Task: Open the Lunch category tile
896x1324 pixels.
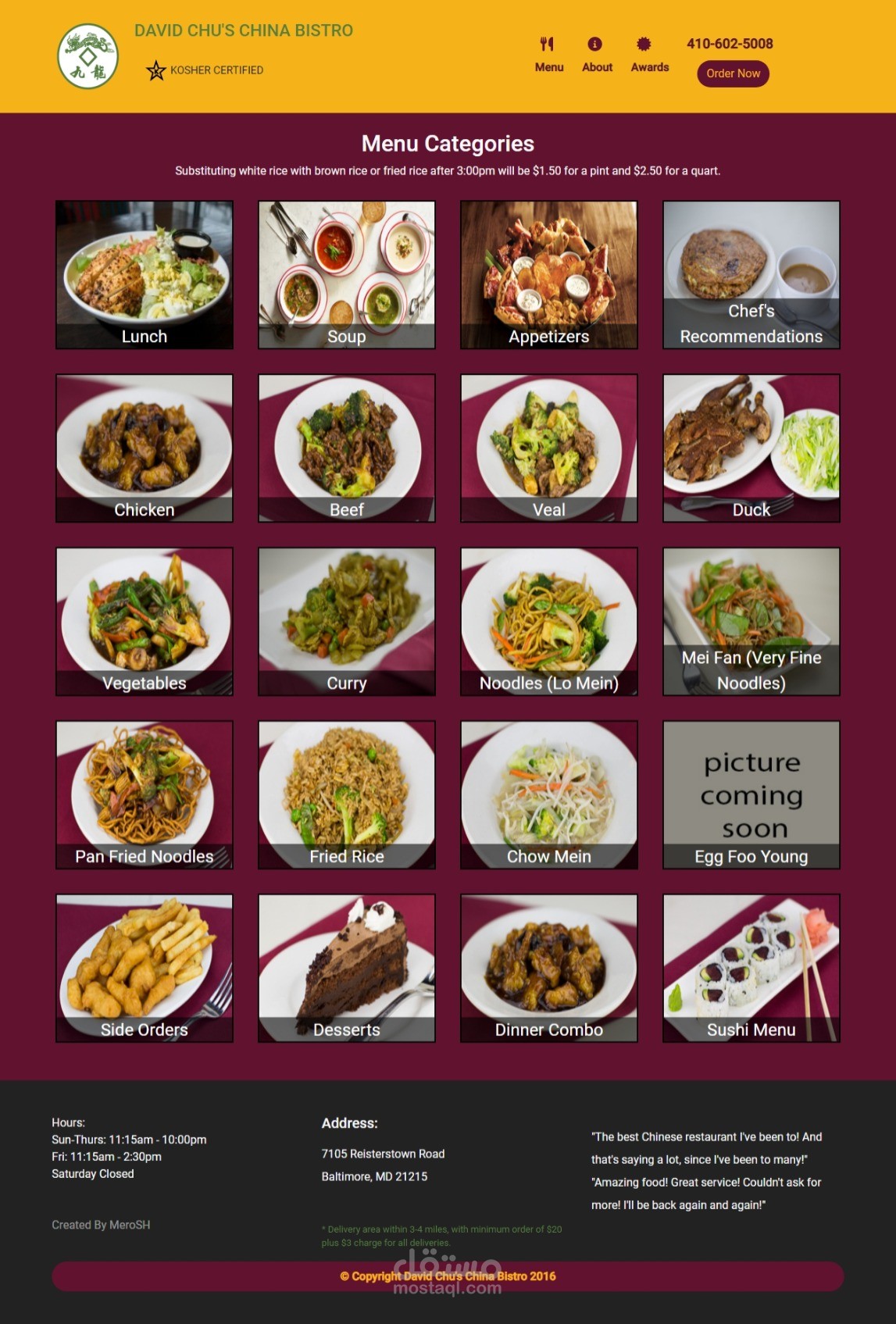Action: [145, 274]
